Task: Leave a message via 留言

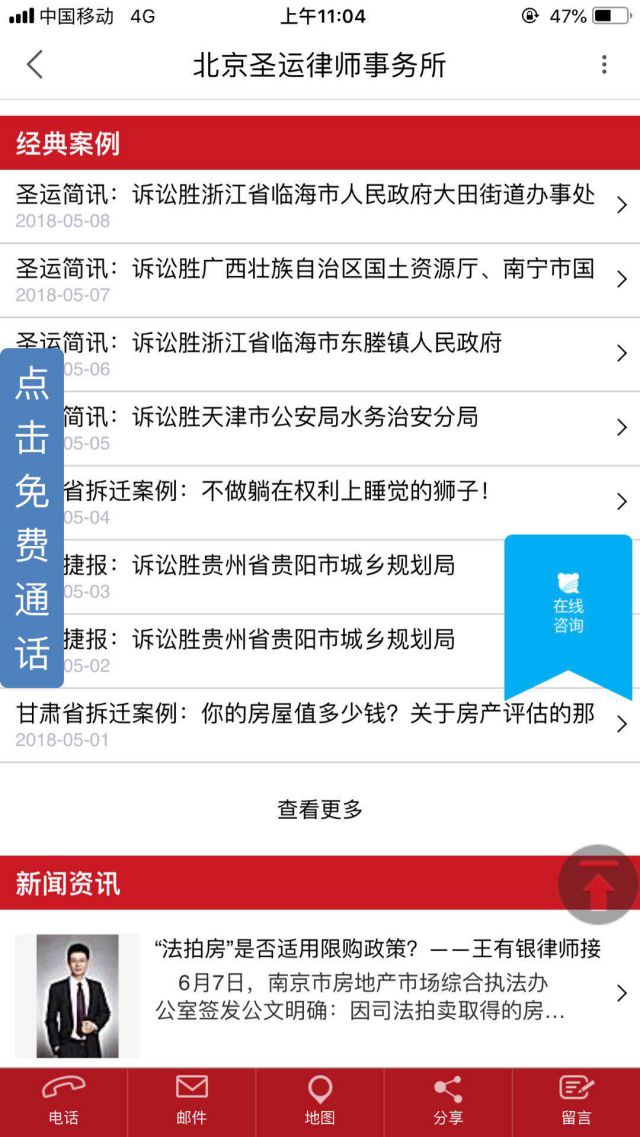Action: pyautogui.click(x=576, y=1100)
